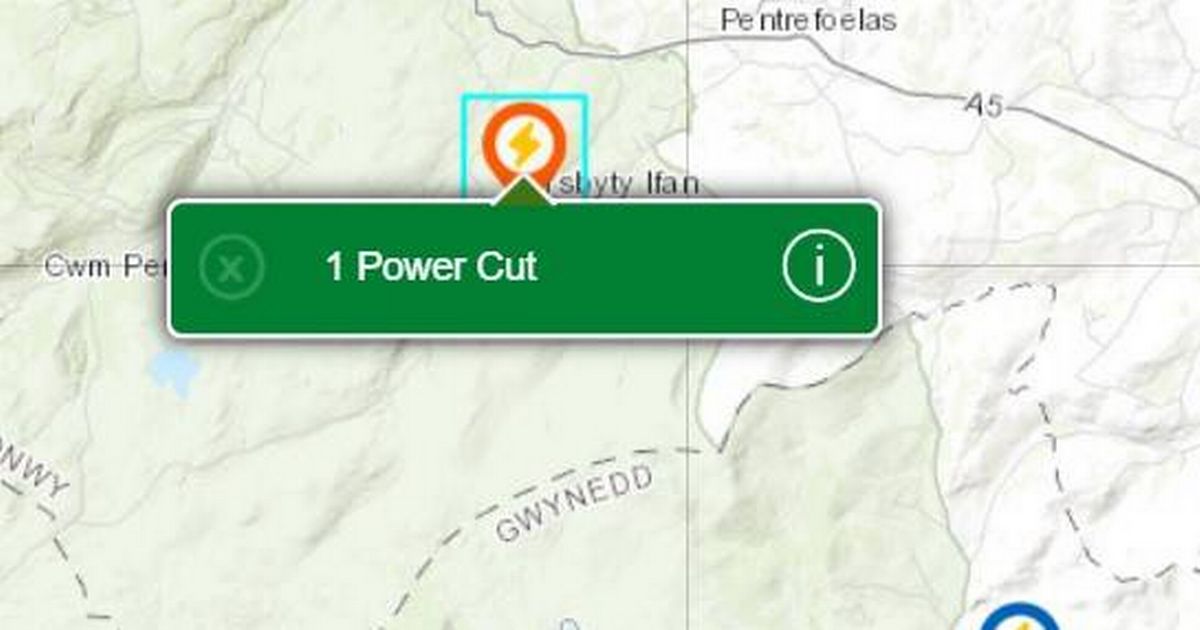Image resolution: width=1200 pixels, height=630 pixels.
Task: Close the 1 Power Cut popup
Action: (x=232, y=268)
